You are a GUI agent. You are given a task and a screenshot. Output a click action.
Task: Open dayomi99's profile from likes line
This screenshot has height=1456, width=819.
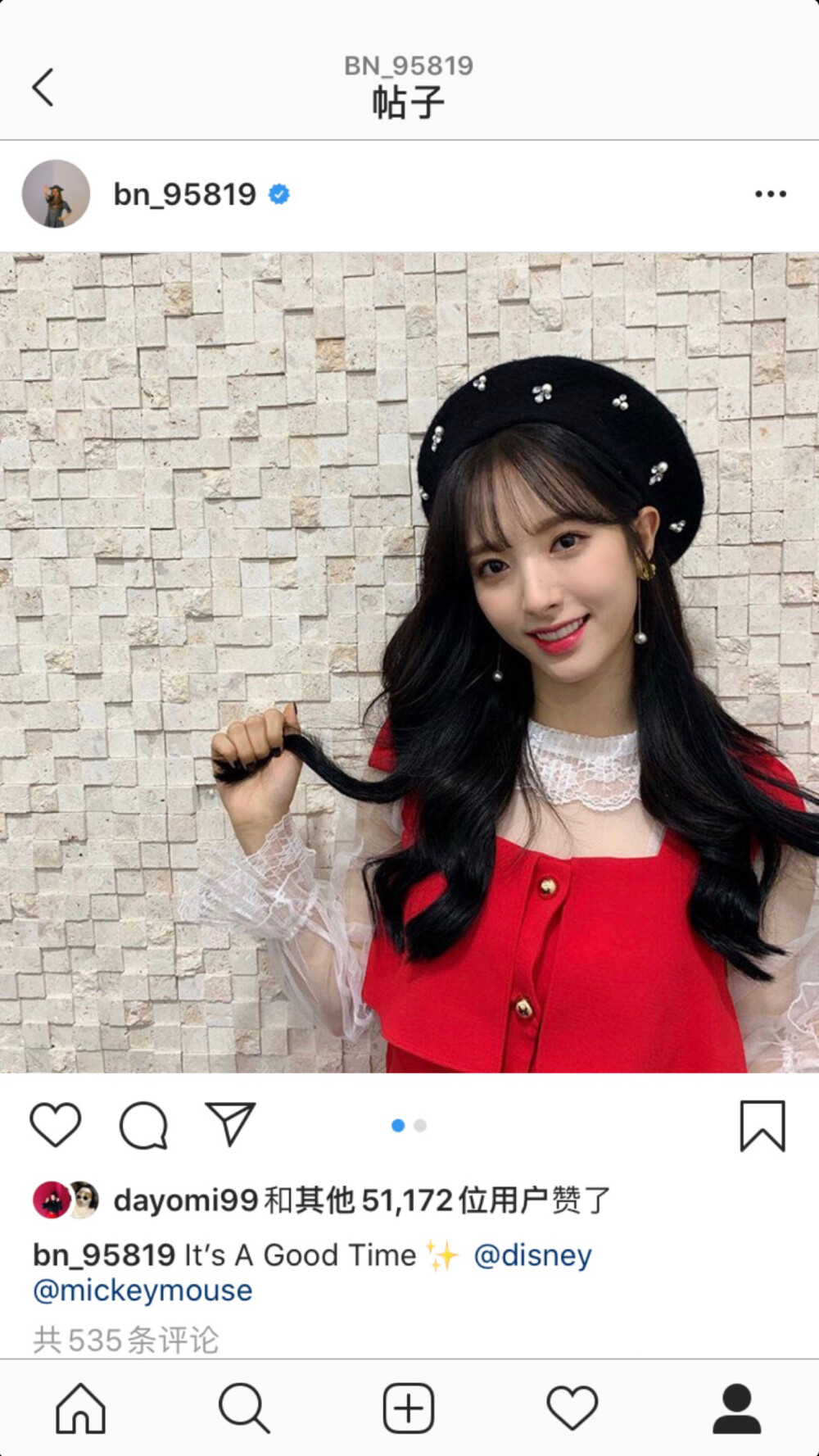[x=186, y=1200]
